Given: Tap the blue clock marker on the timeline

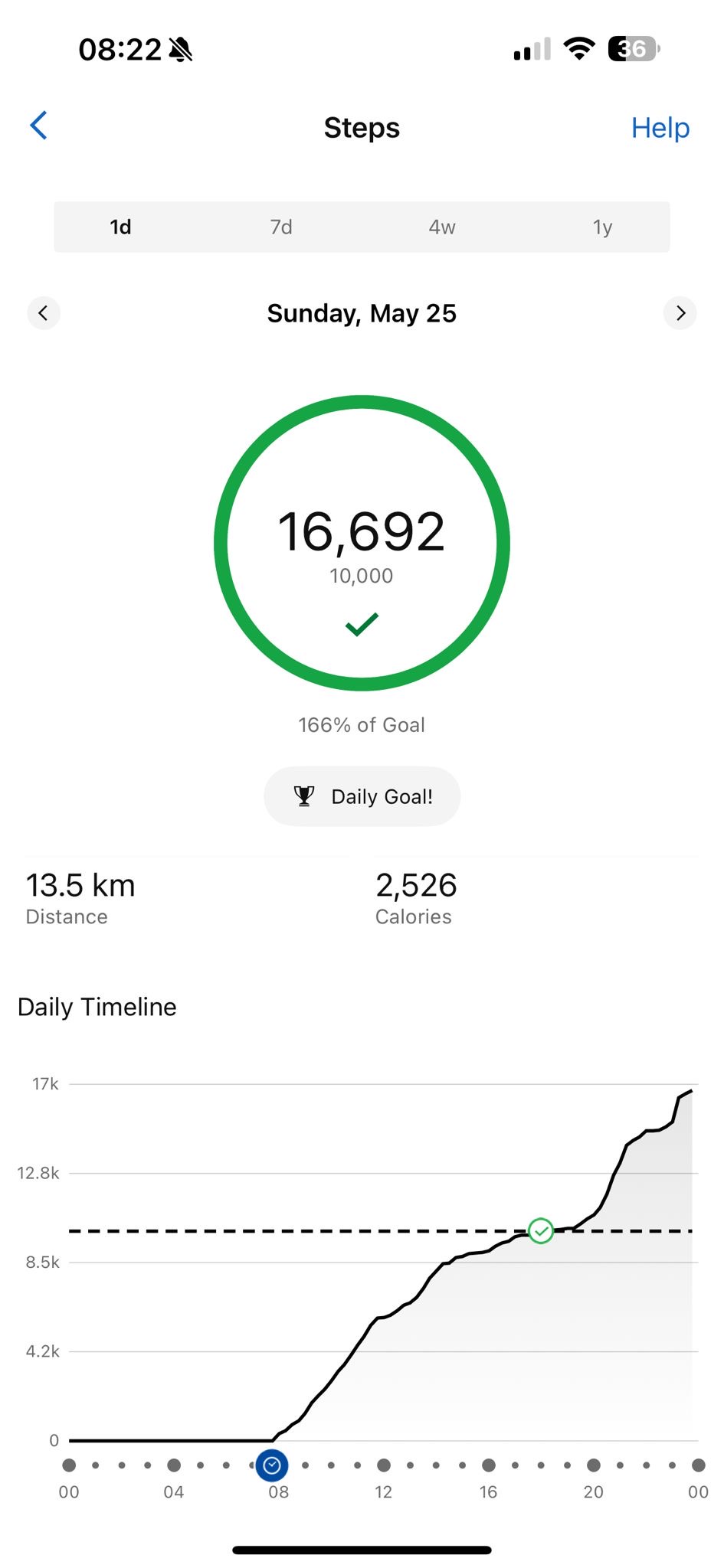Looking at the screenshot, I should (x=272, y=1465).
